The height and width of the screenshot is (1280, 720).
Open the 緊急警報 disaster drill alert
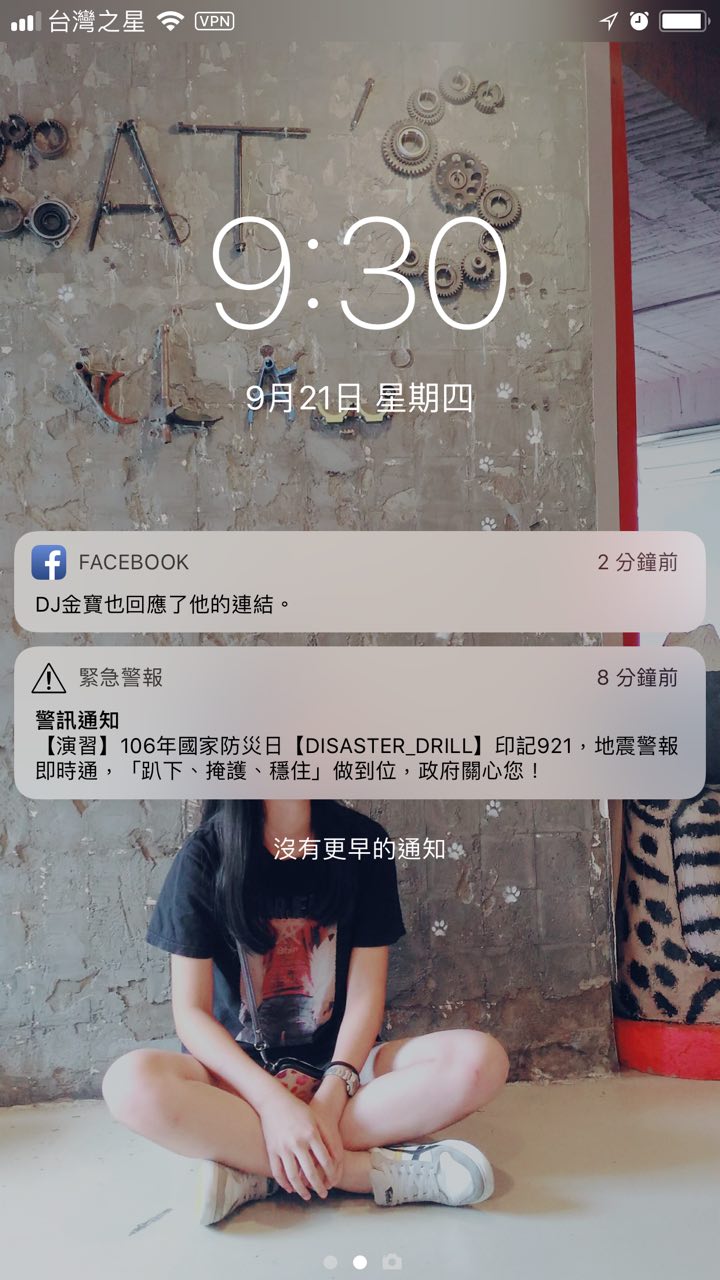pos(359,723)
